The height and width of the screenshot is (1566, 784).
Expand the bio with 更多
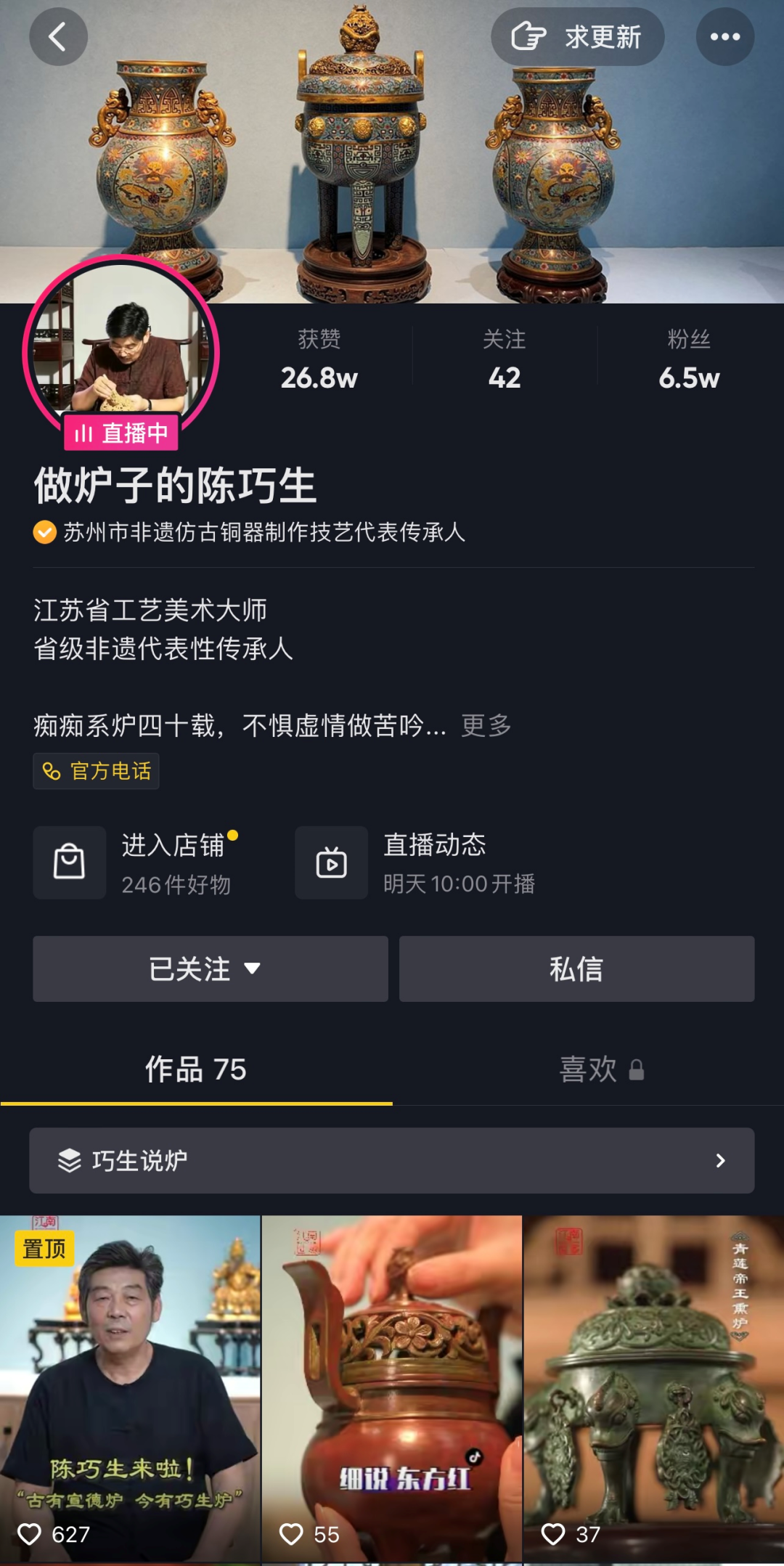(x=486, y=725)
